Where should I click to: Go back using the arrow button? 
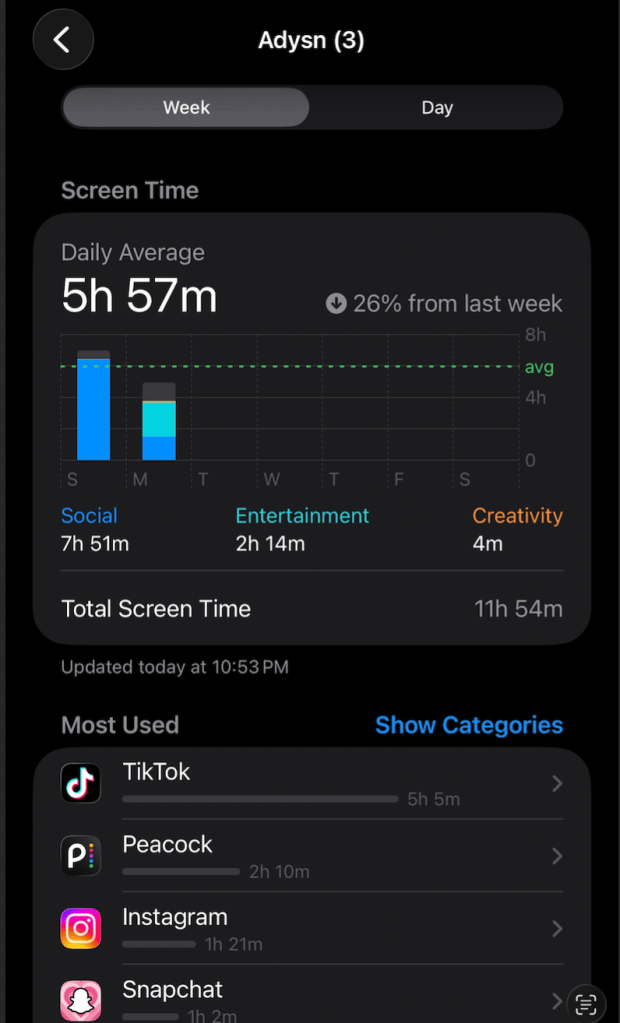click(x=63, y=40)
